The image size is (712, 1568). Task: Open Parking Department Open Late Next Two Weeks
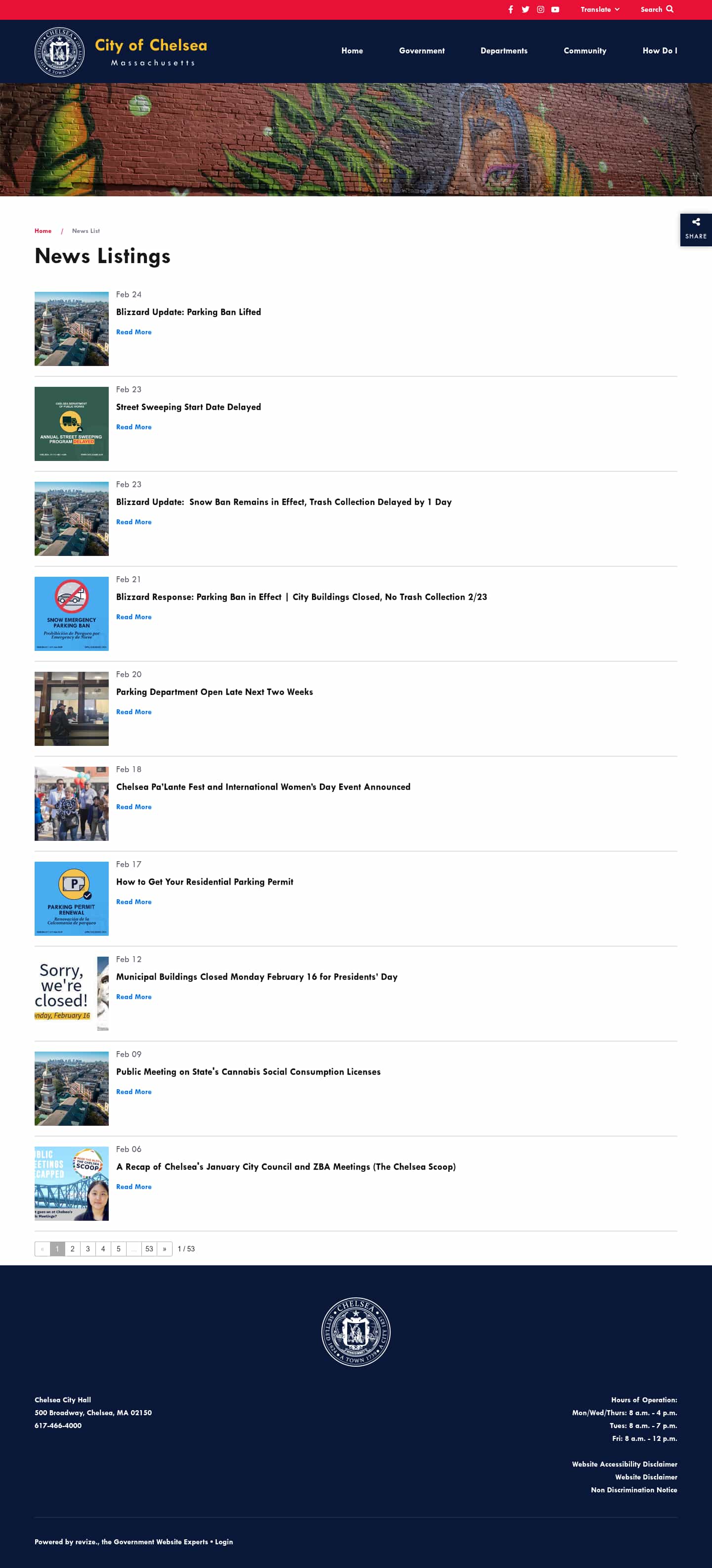point(214,692)
